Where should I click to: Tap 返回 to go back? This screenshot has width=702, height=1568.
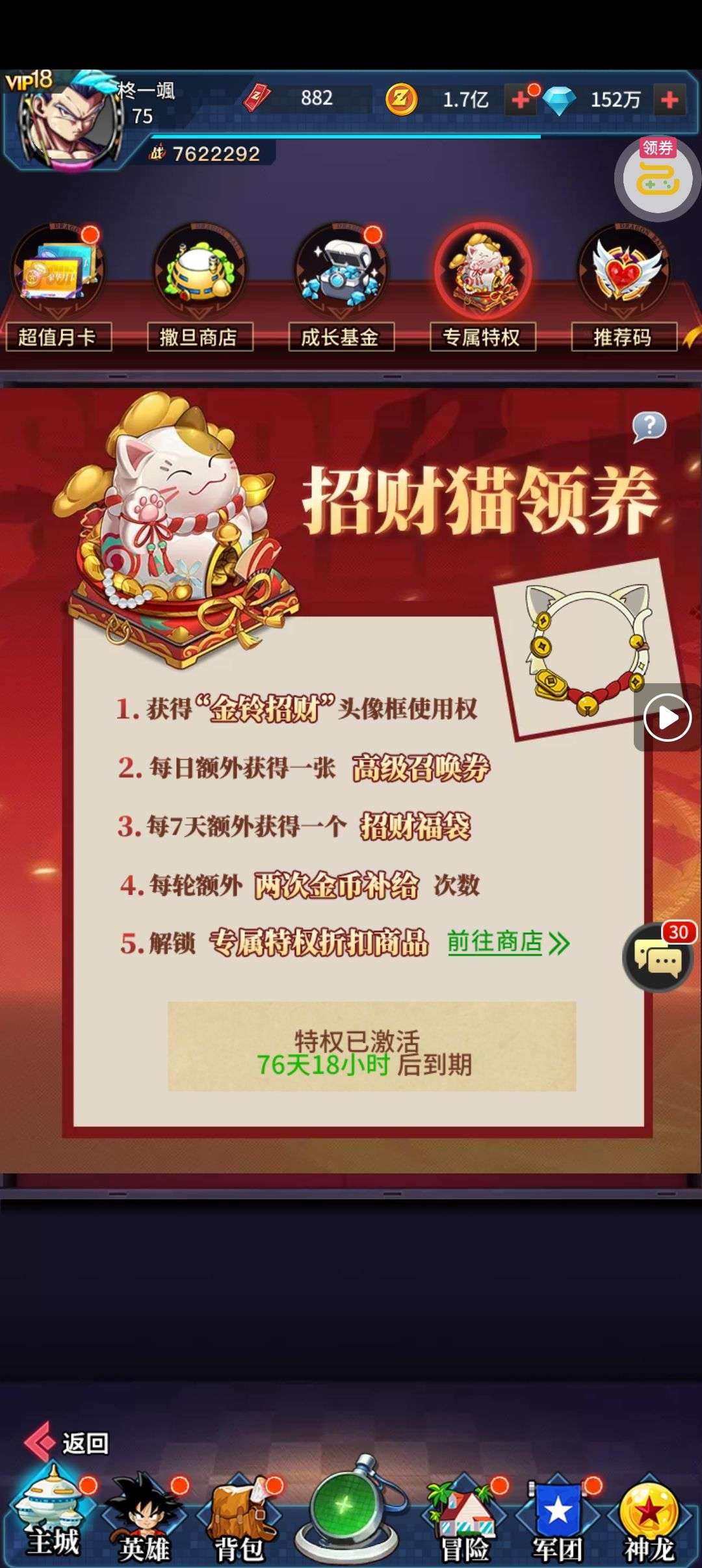pyautogui.click(x=66, y=1443)
